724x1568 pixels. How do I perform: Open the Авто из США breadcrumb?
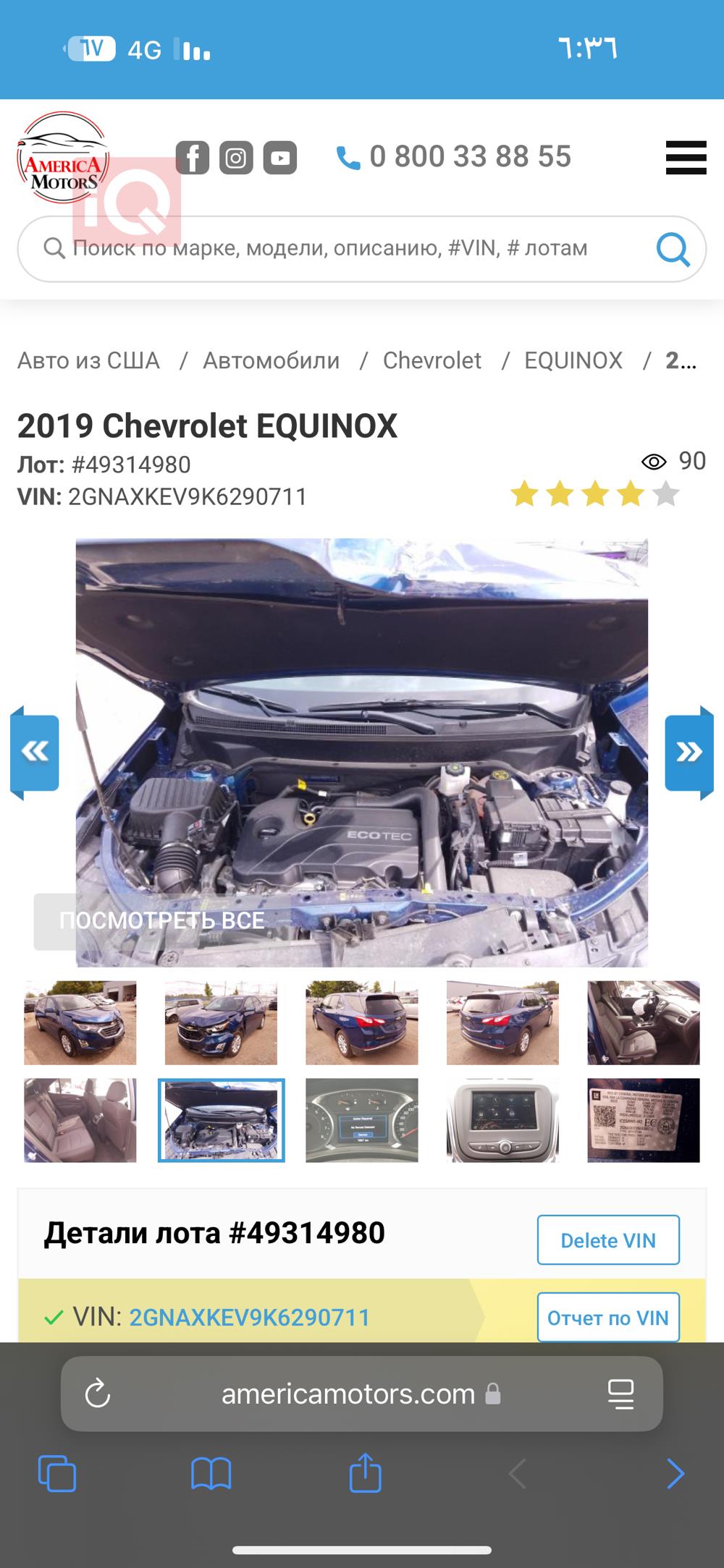(x=88, y=360)
